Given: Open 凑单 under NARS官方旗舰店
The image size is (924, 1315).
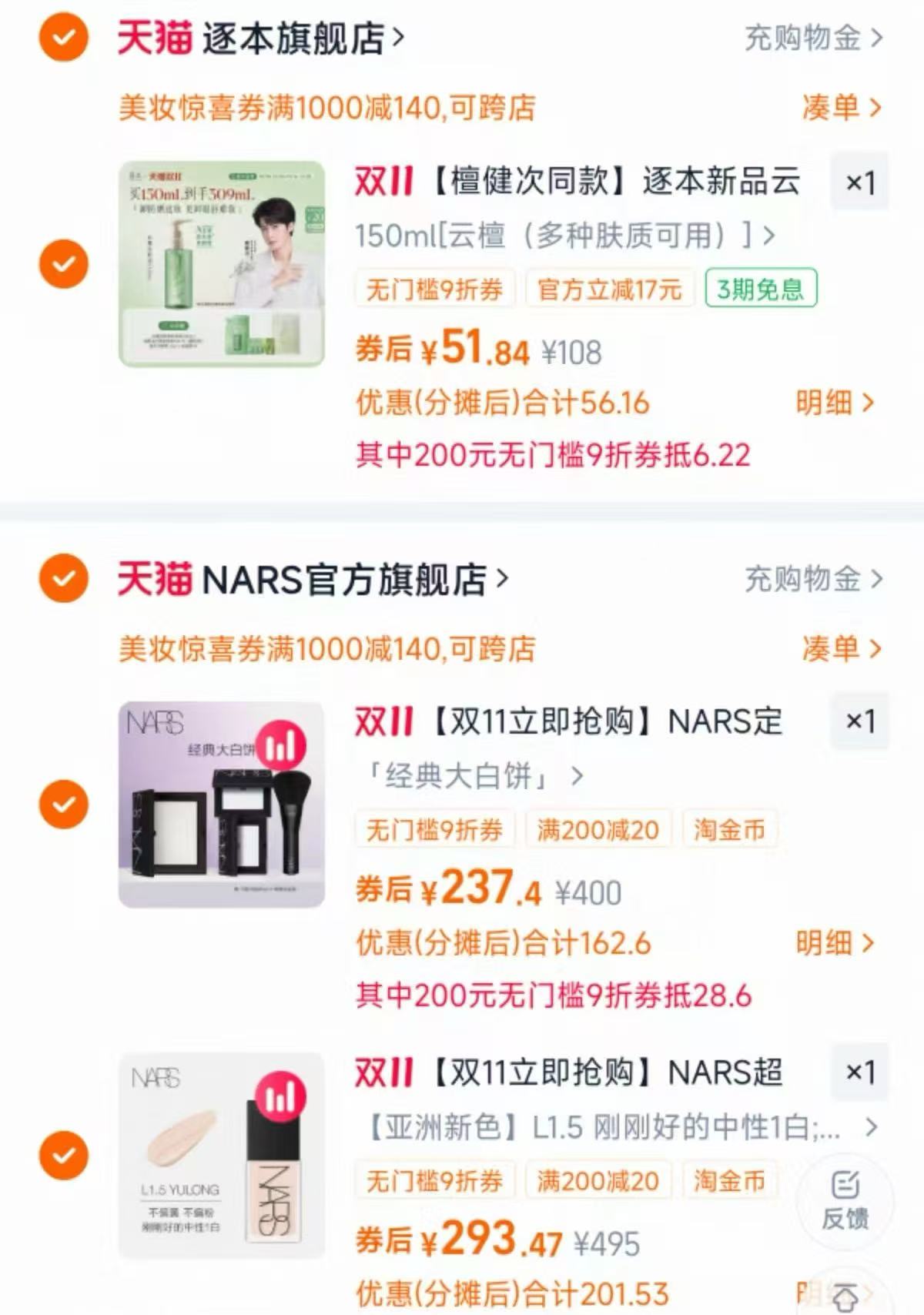Looking at the screenshot, I should point(840,648).
